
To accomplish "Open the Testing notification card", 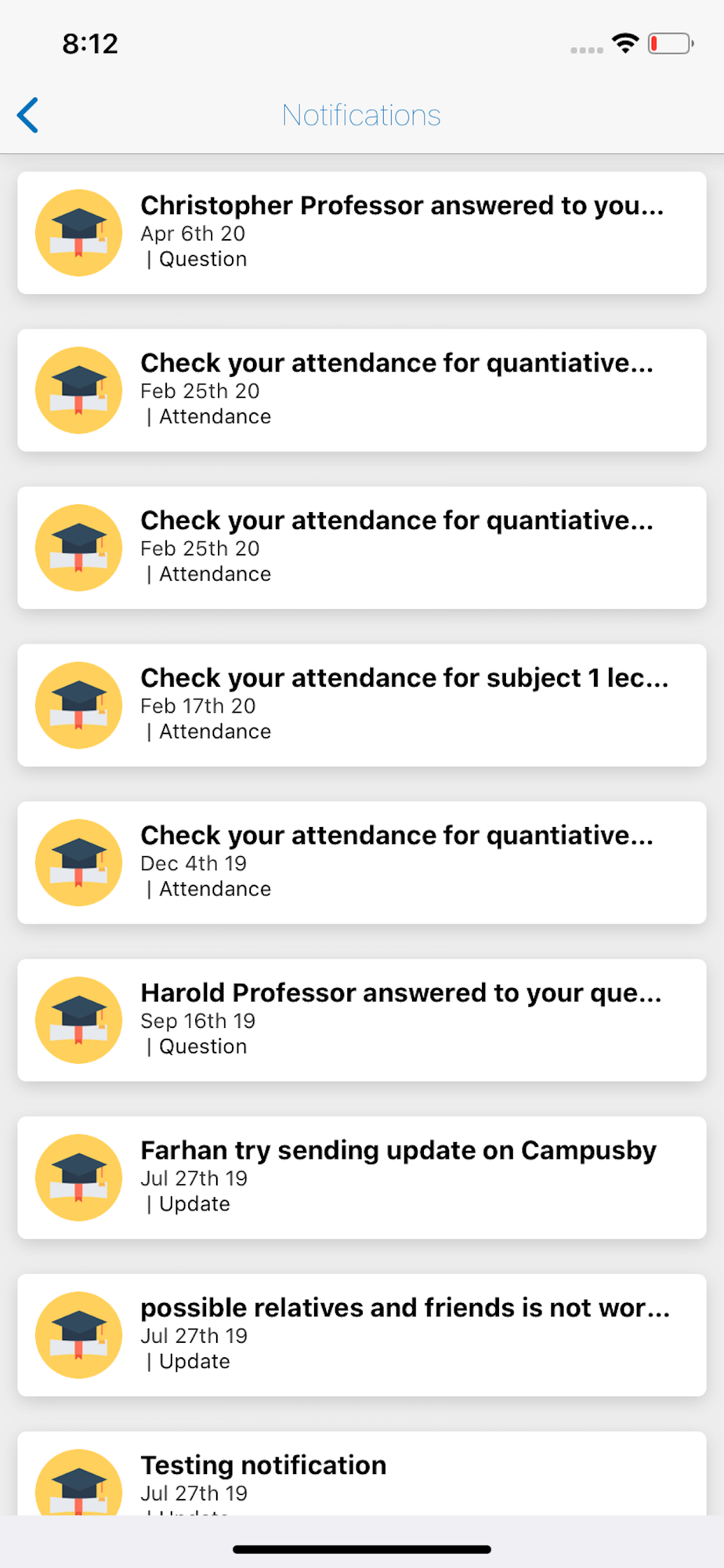I will pos(361,1474).
